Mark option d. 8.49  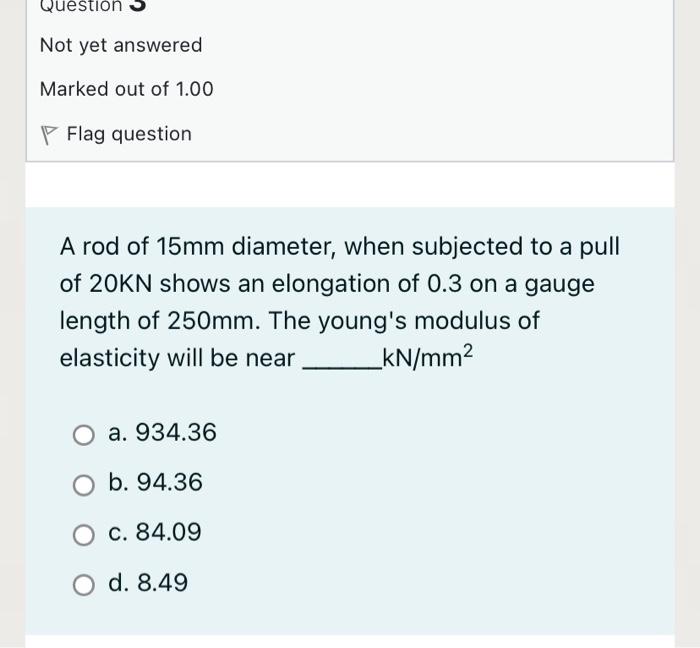click(x=85, y=584)
